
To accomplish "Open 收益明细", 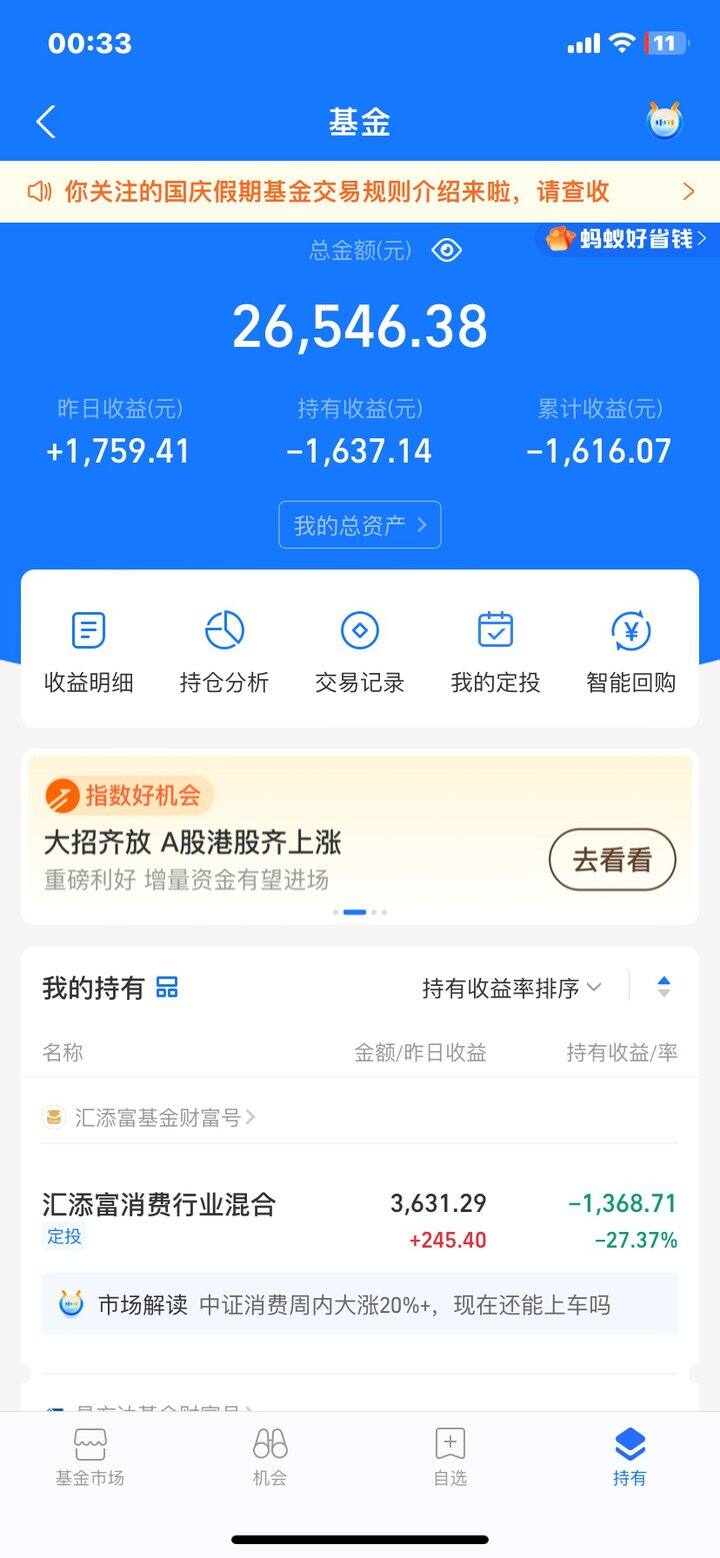I will [89, 653].
